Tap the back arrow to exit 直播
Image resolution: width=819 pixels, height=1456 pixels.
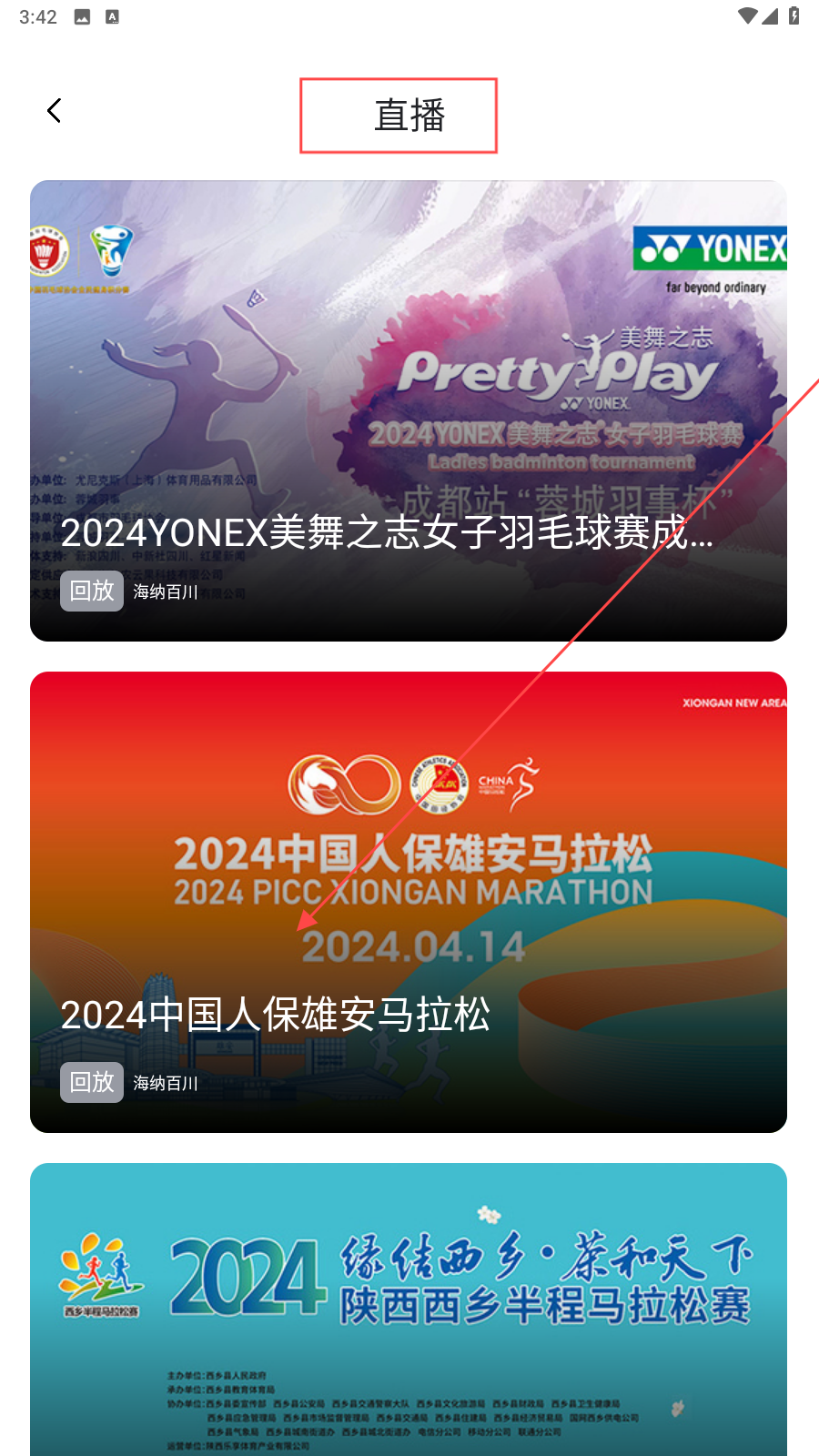(x=54, y=110)
